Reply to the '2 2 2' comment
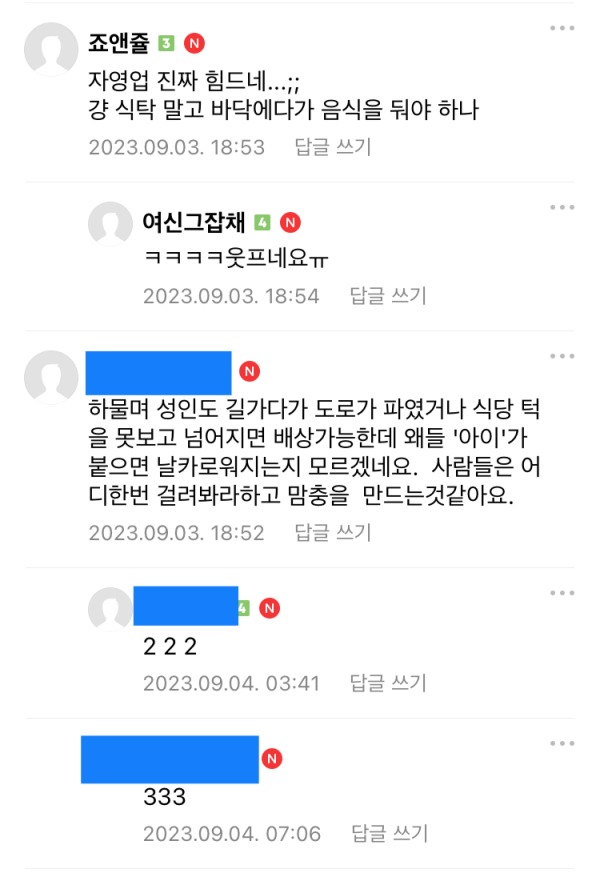The width and height of the screenshot is (600, 877). click(387, 684)
